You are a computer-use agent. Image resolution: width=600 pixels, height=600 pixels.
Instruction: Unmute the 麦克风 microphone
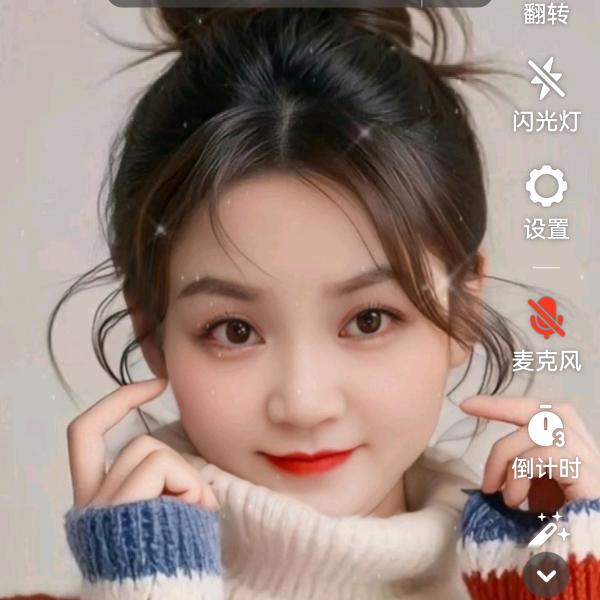(x=546, y=316)
